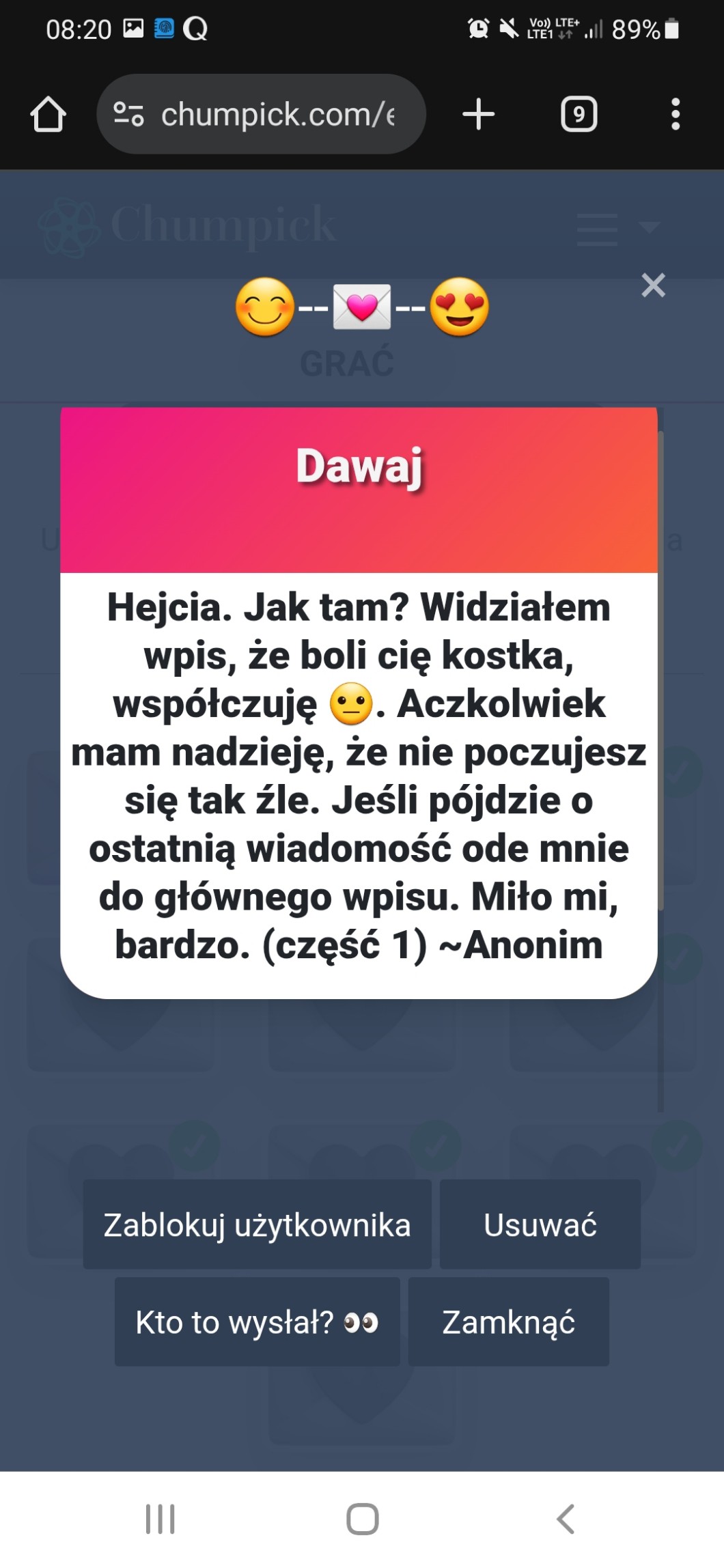Close the message popup with the X
The image size is (724, 1568).
pos(653,285)
